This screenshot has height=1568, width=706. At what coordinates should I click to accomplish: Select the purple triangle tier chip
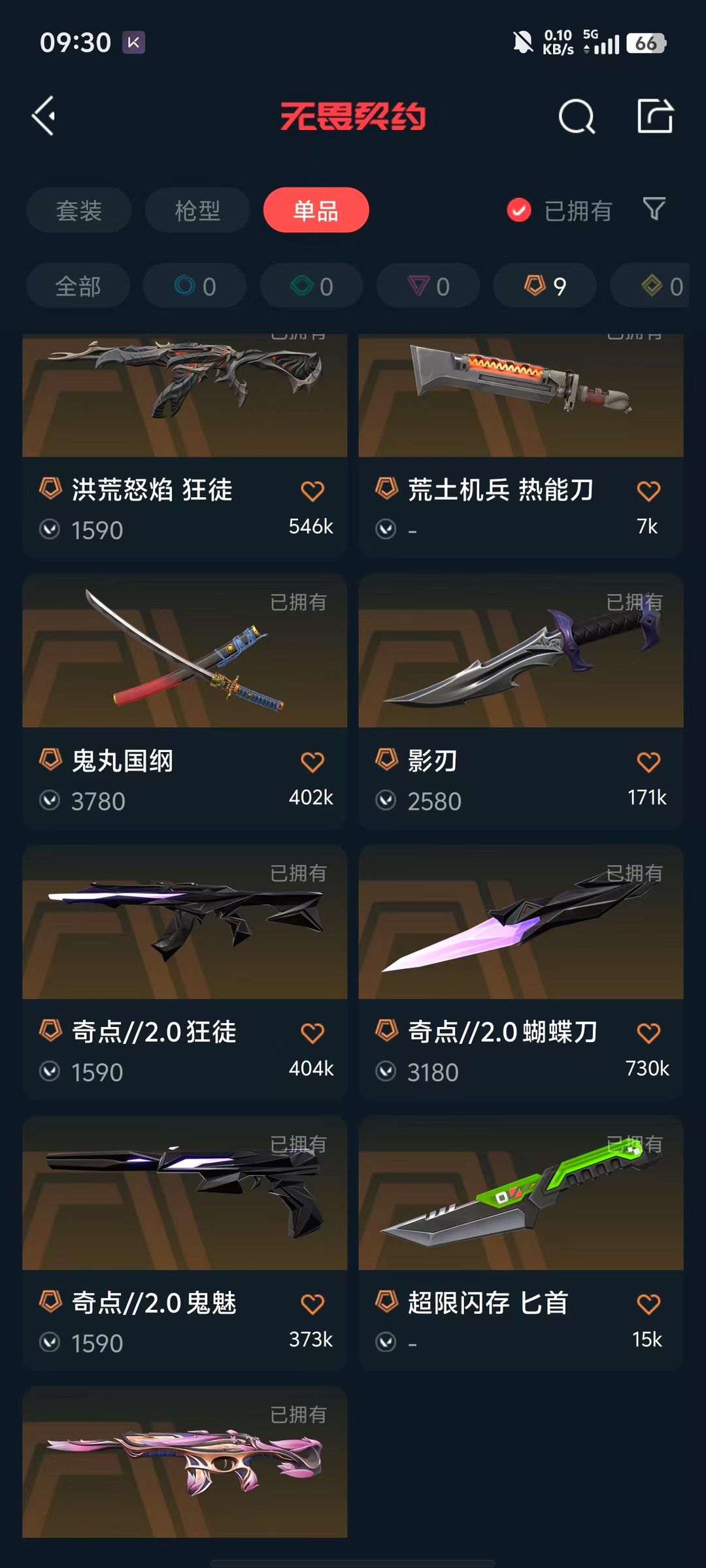428,286
